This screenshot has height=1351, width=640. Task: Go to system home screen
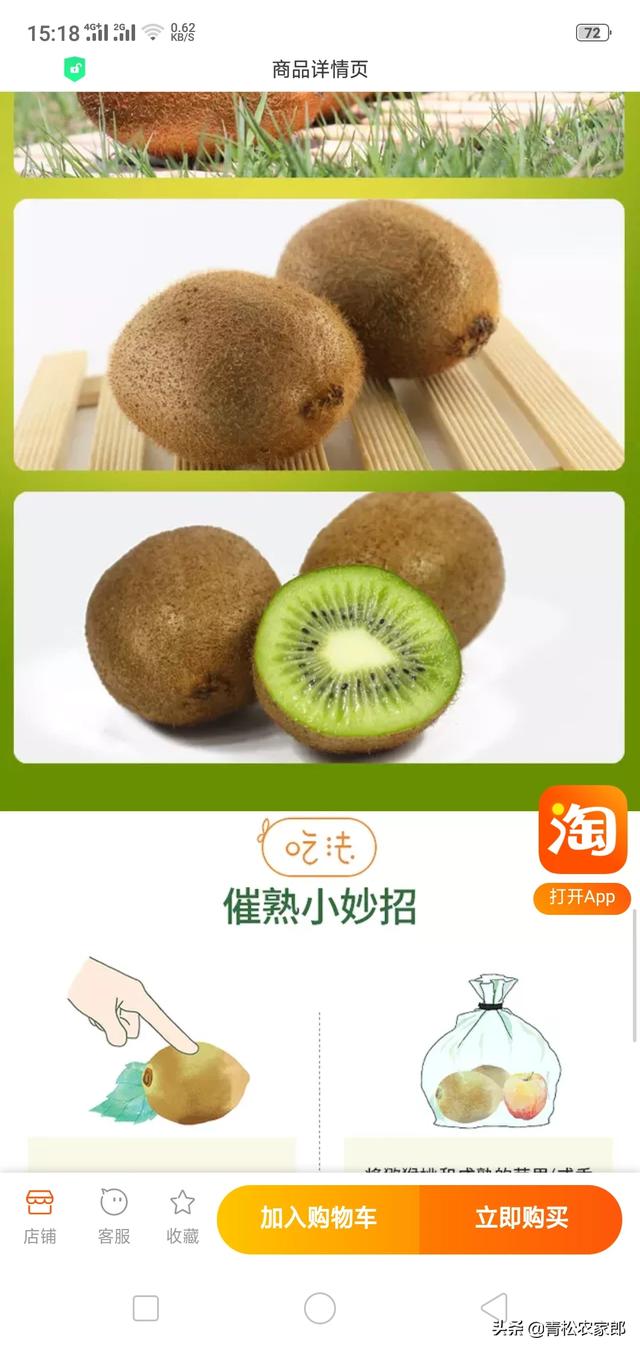320,1307
